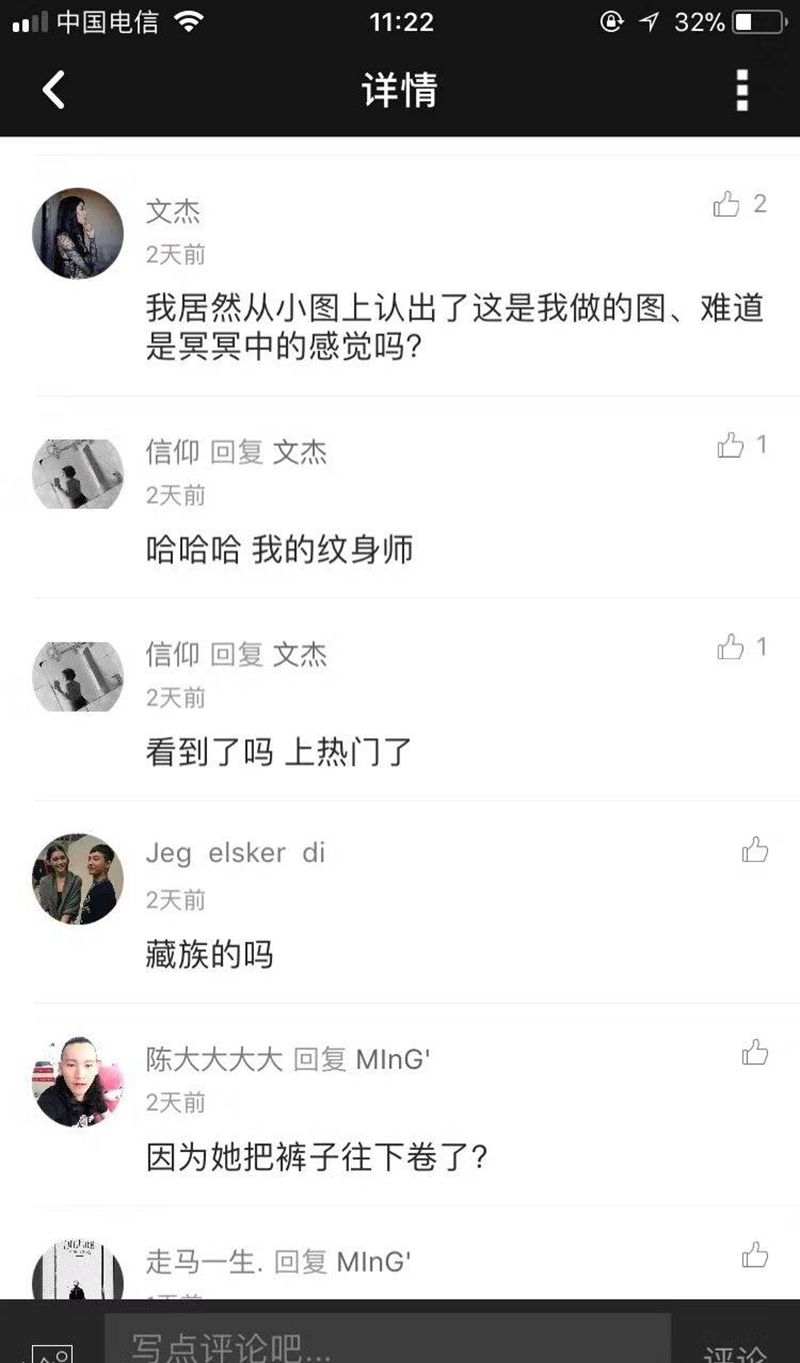Open 信仰's avatar beside 哈哈哈 我的纹身师
The width and height of the screenshot is (800, 1363).
point(78,474)
